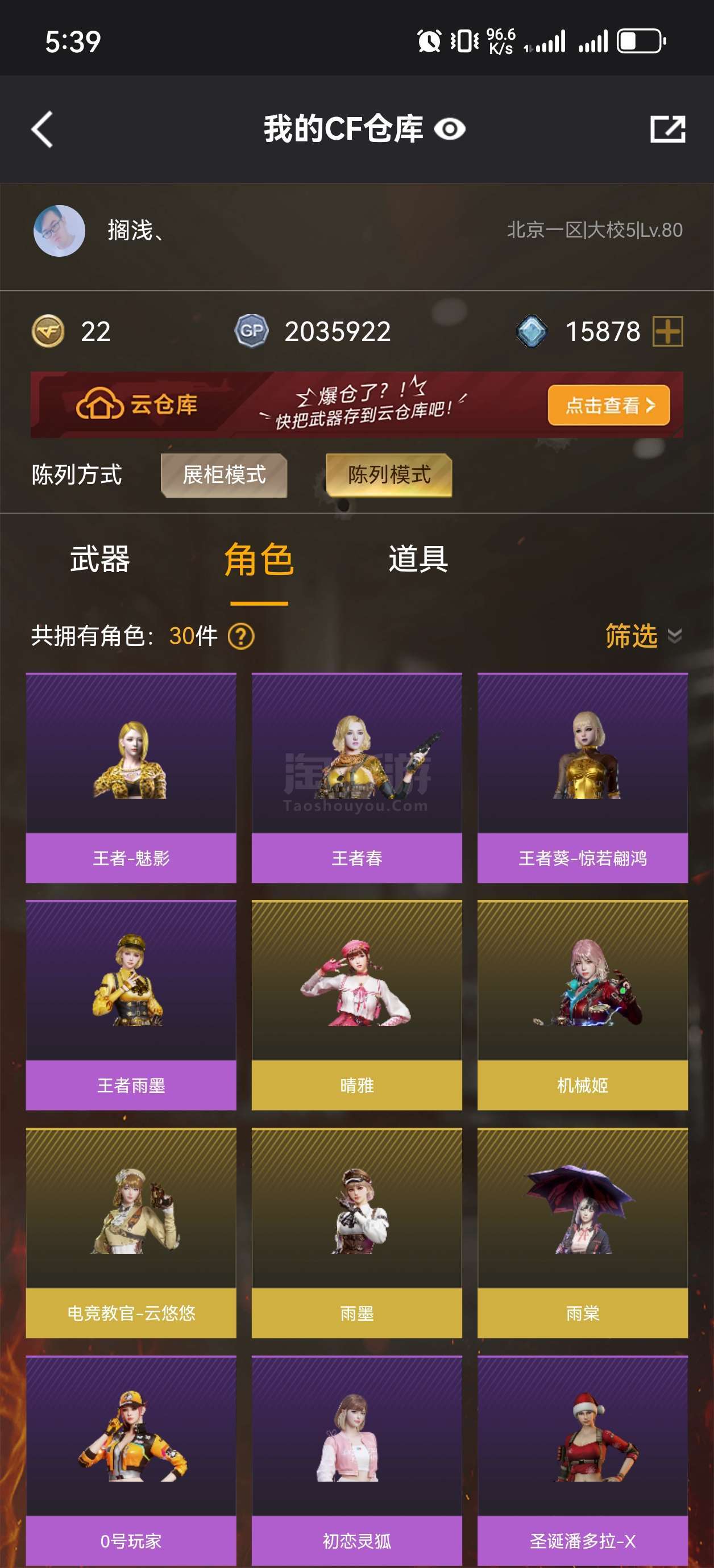Tap the question mark help icon beside 30件

click(241, 637)
